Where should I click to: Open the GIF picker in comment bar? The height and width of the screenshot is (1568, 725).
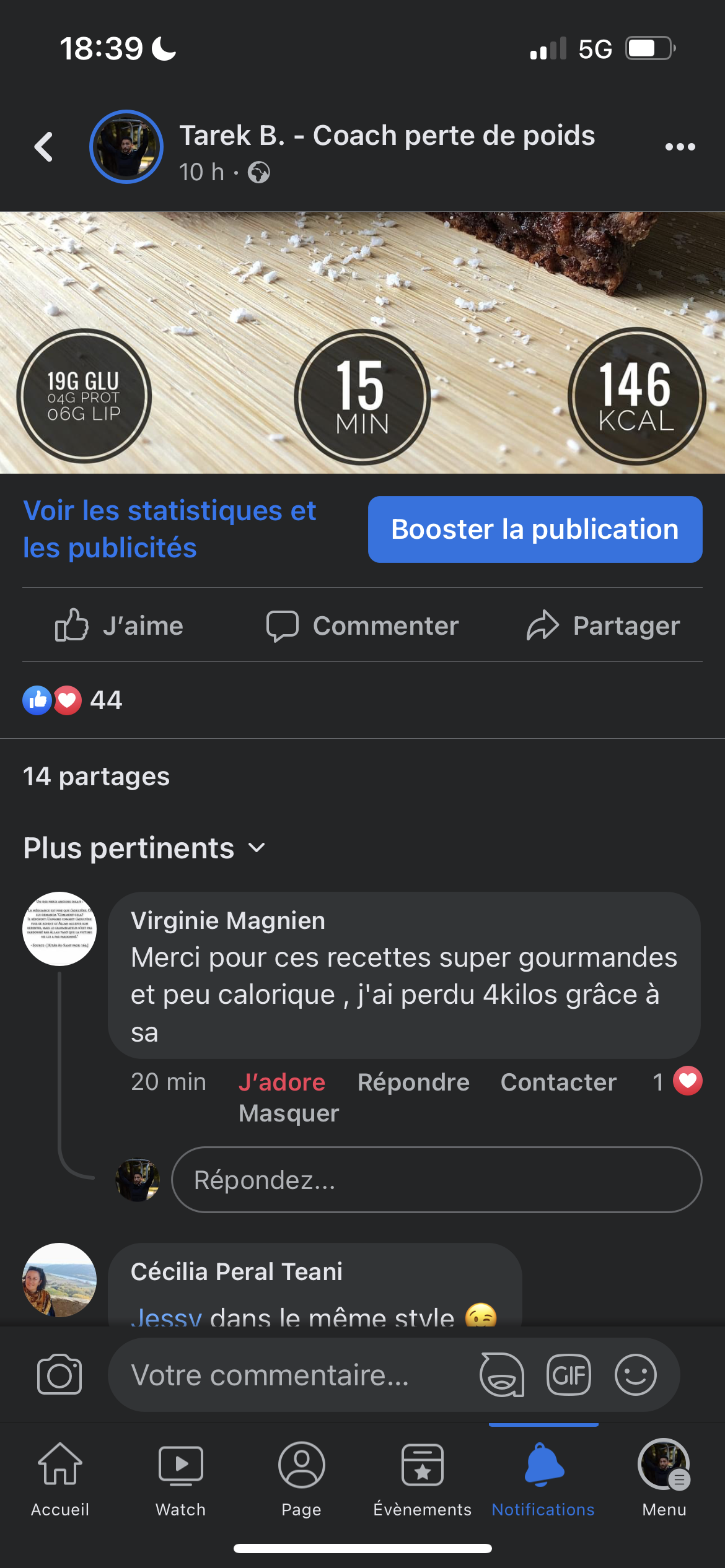click(568, 1375)
